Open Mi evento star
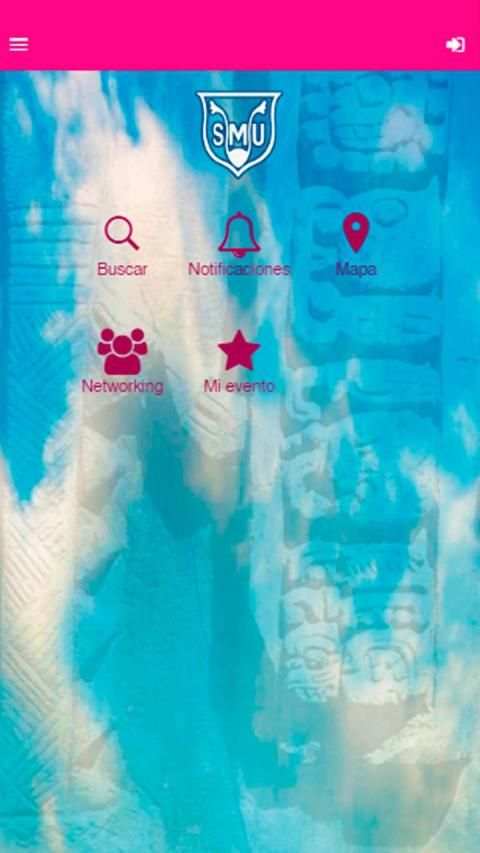480x853 pixels. [x=239, y=361]
